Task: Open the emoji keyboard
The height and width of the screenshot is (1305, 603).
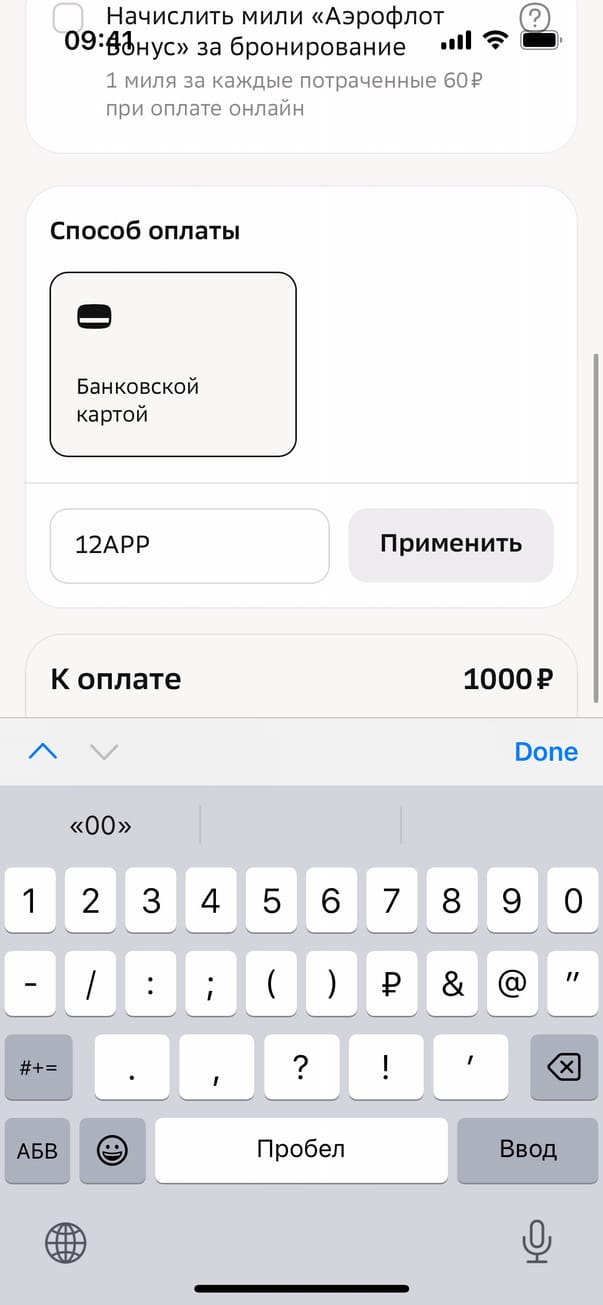Action: (x=112, y=1150)
